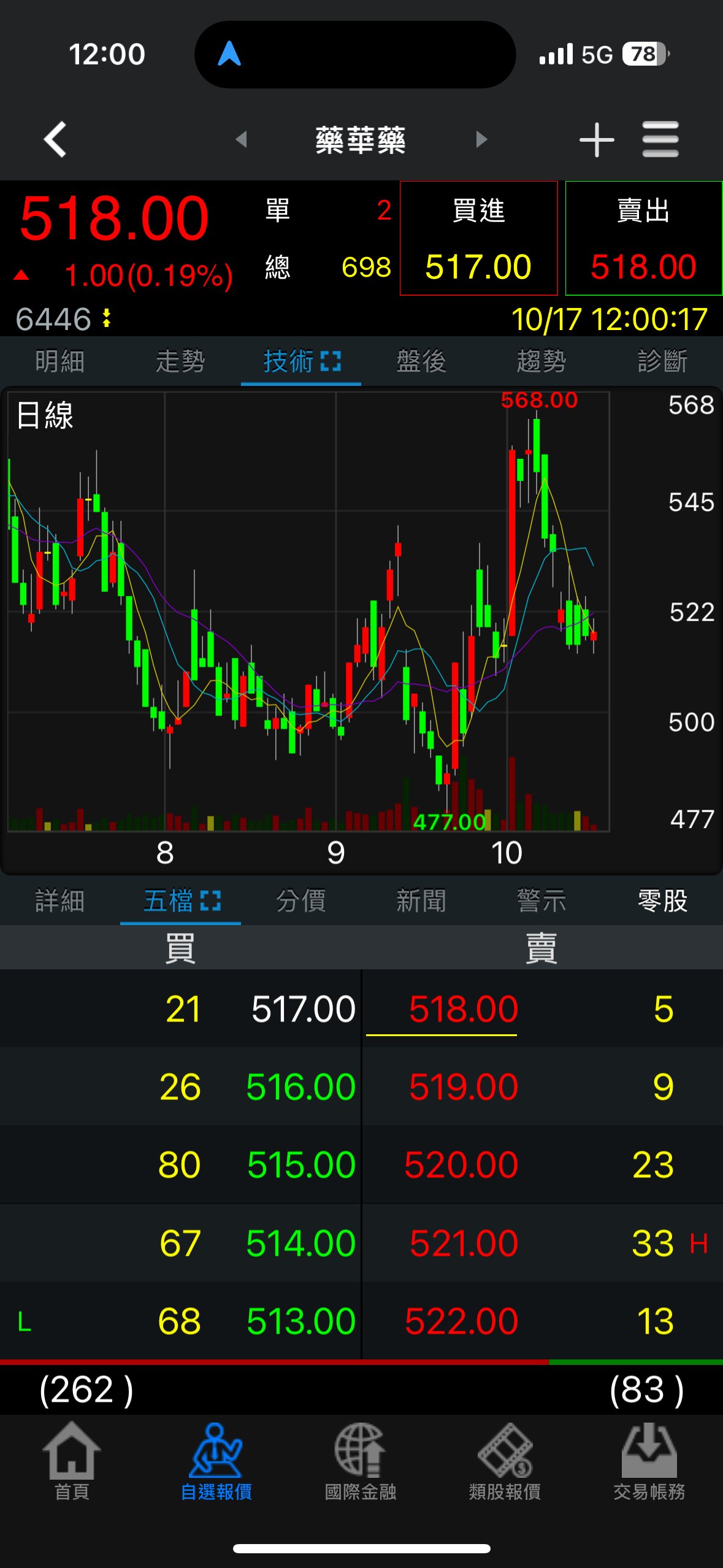Switch to the 走勢 tab
The height and width of the screenshot is (1568, 723).
click(180, 361)
